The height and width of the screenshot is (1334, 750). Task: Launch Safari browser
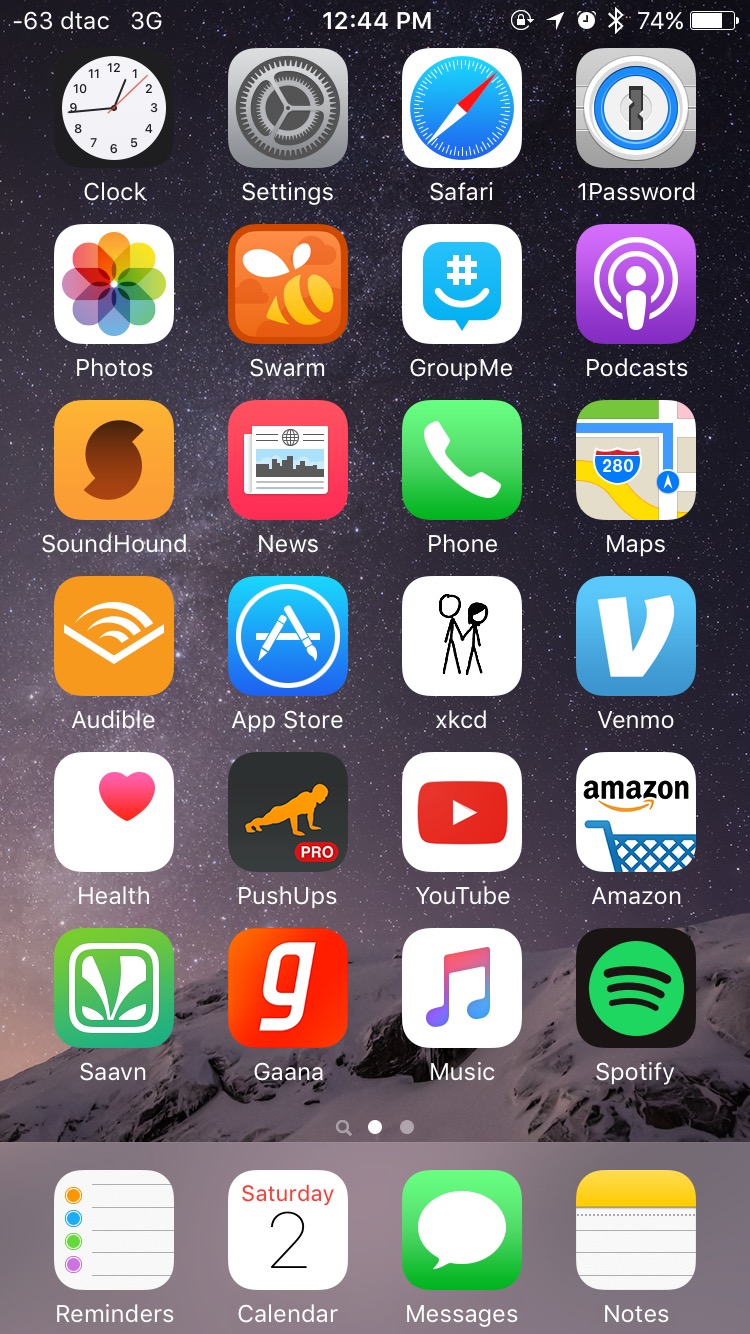pyautogui.click(x=462, y=108)
